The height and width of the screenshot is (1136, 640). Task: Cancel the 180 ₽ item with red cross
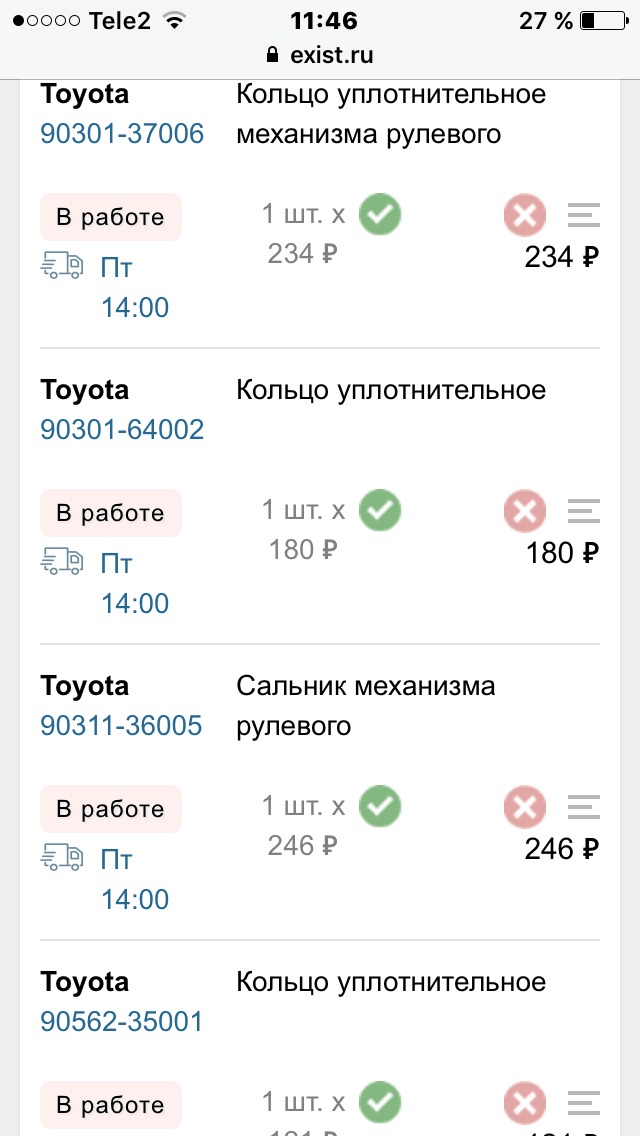click(525, 511)
